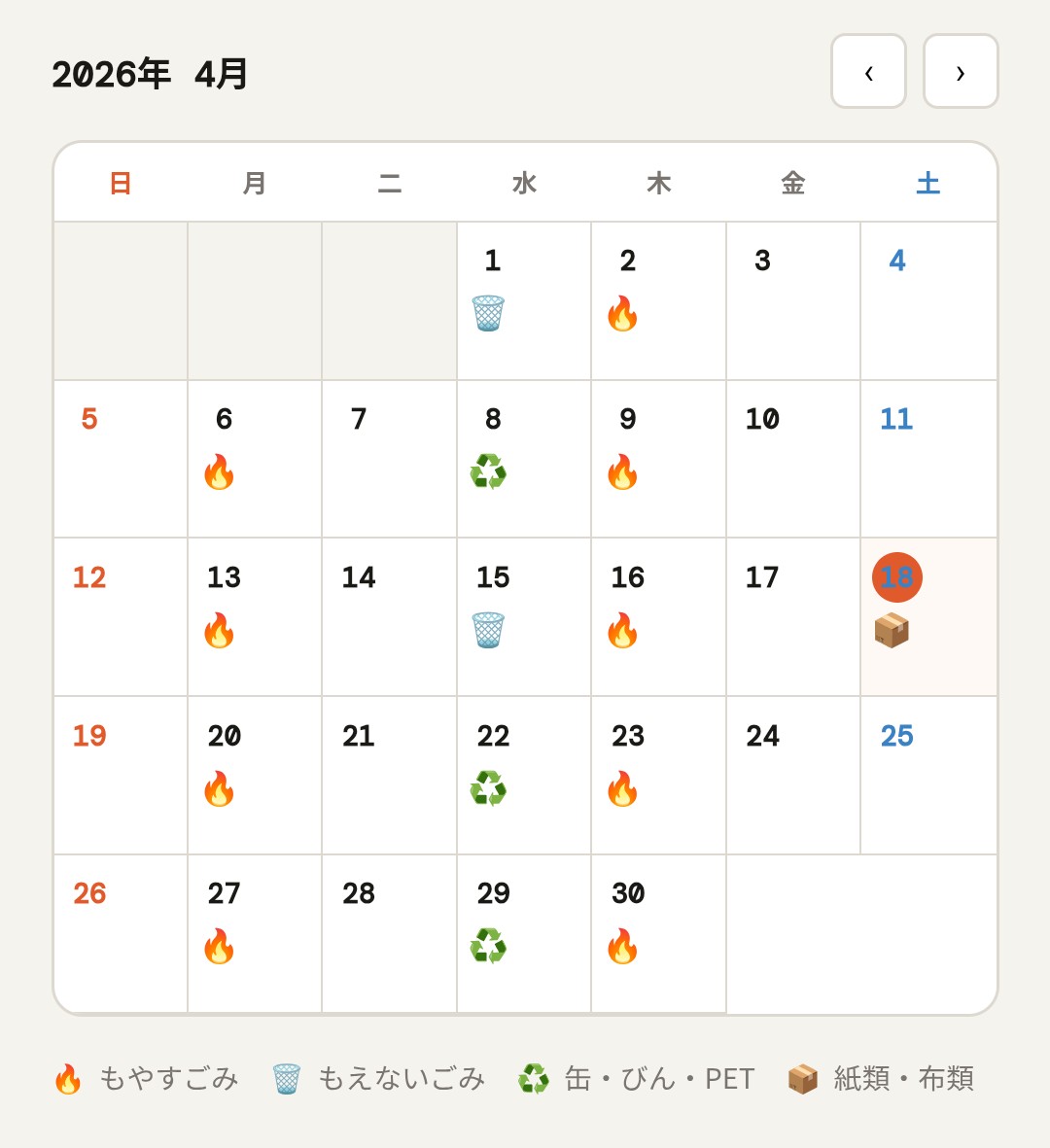Select April 1 on the calendar
Viewport: 1050px width, 1148px height.
tap(523, 300)
